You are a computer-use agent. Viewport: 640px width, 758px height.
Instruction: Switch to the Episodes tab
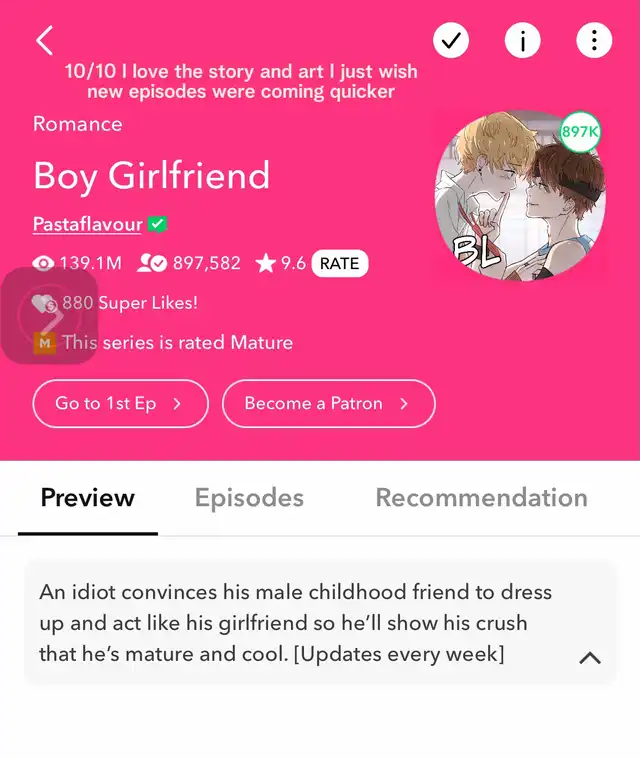pyautogui.click(x=249, y=498)
